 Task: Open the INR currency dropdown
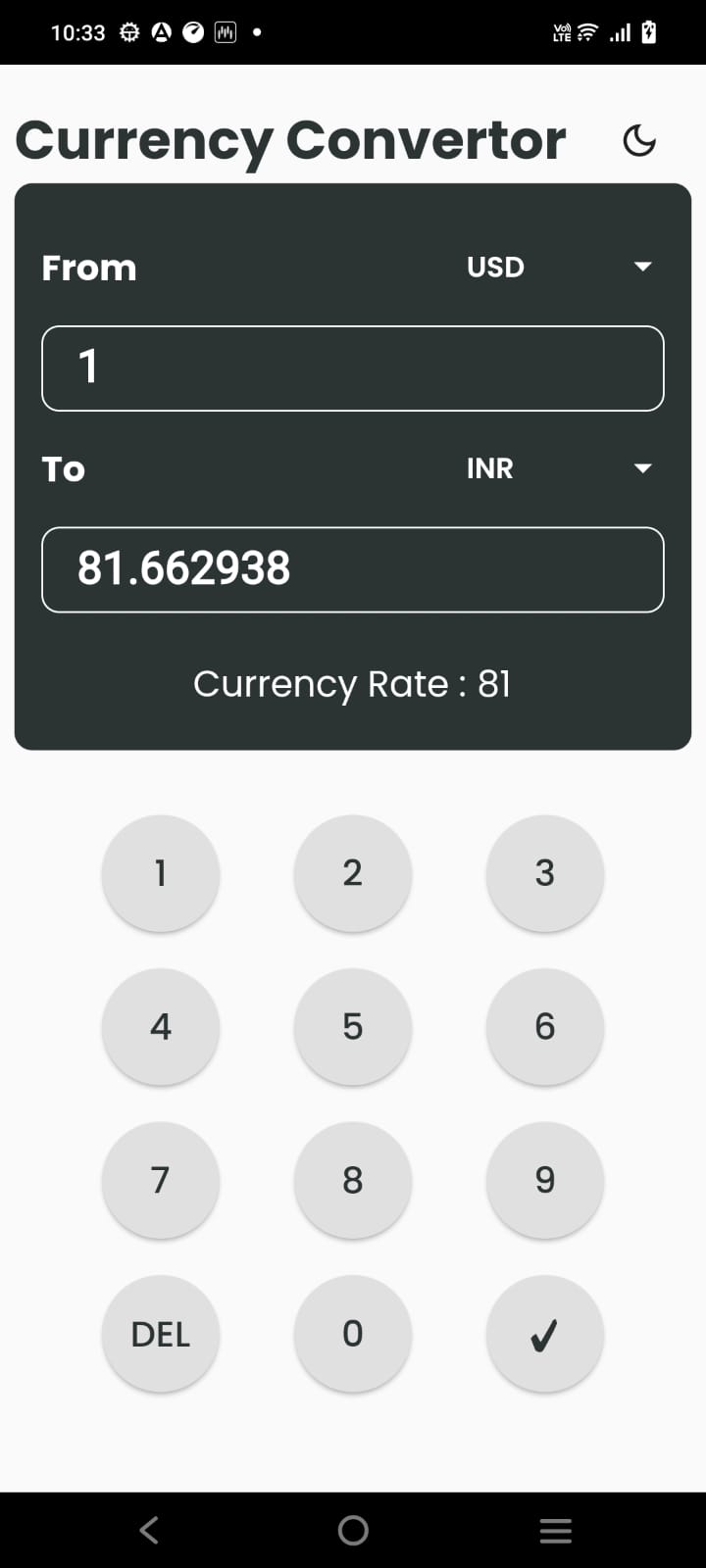[489, 468]
